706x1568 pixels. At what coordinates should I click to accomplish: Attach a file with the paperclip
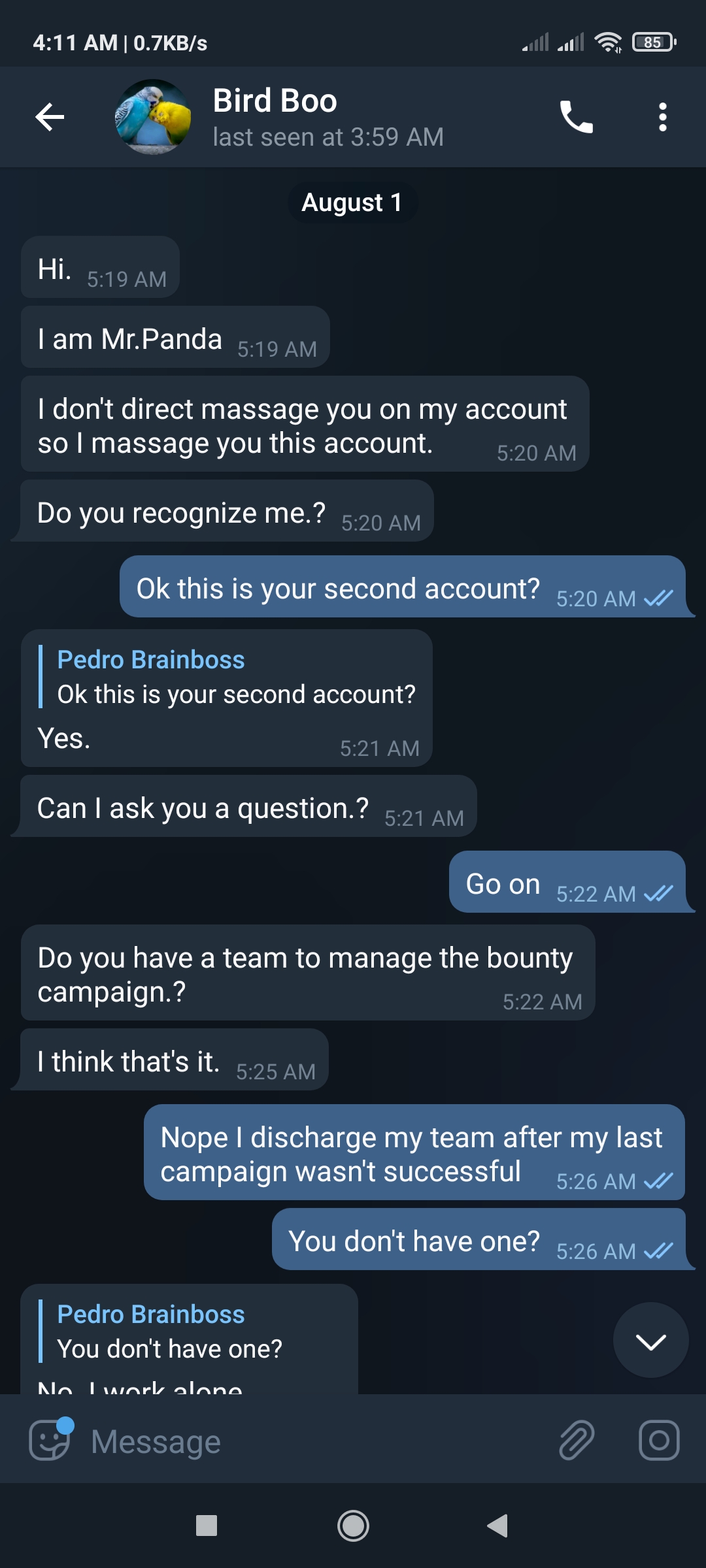[577, 1441]
